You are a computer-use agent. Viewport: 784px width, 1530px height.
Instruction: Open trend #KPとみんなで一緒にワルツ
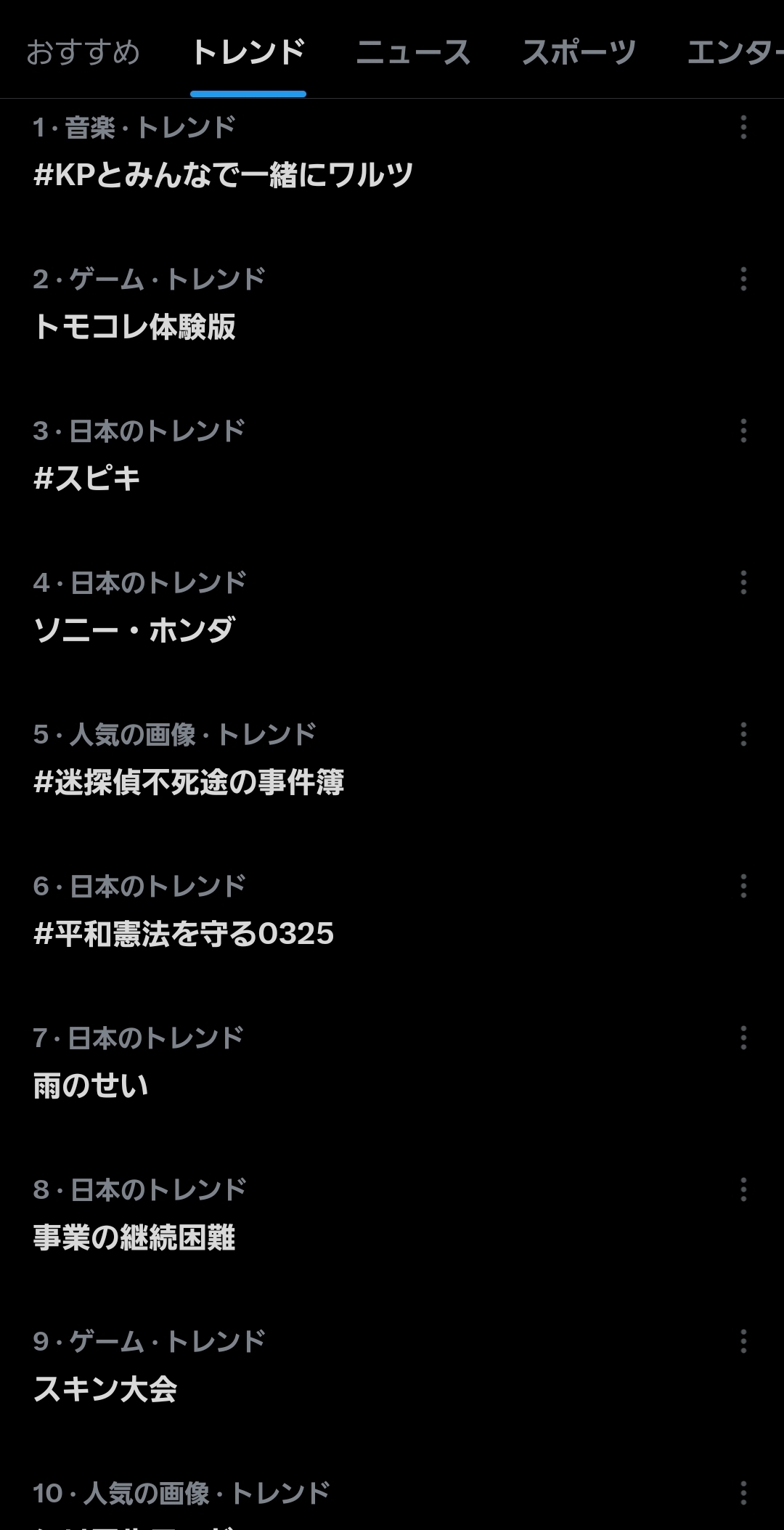[x=224, y=175]
